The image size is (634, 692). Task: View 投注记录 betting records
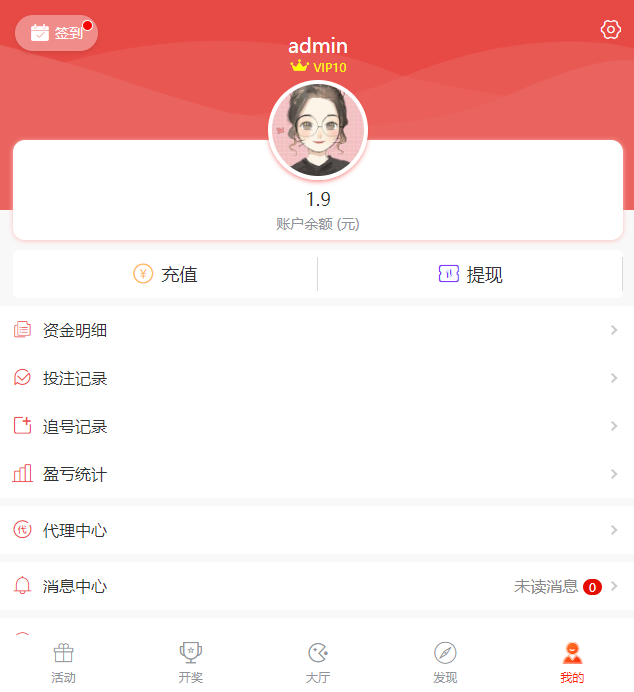(316, 378)
